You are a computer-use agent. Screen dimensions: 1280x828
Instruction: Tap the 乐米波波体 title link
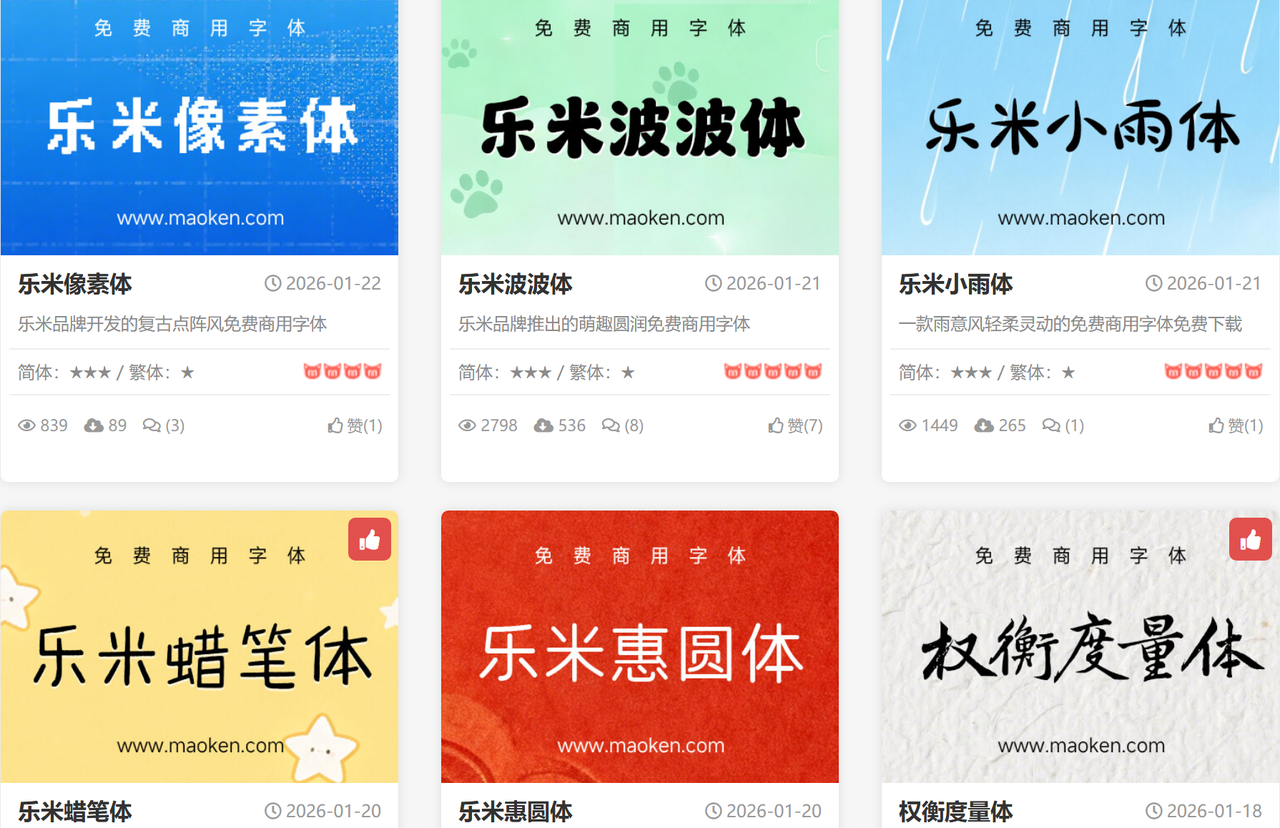(515, 284)
